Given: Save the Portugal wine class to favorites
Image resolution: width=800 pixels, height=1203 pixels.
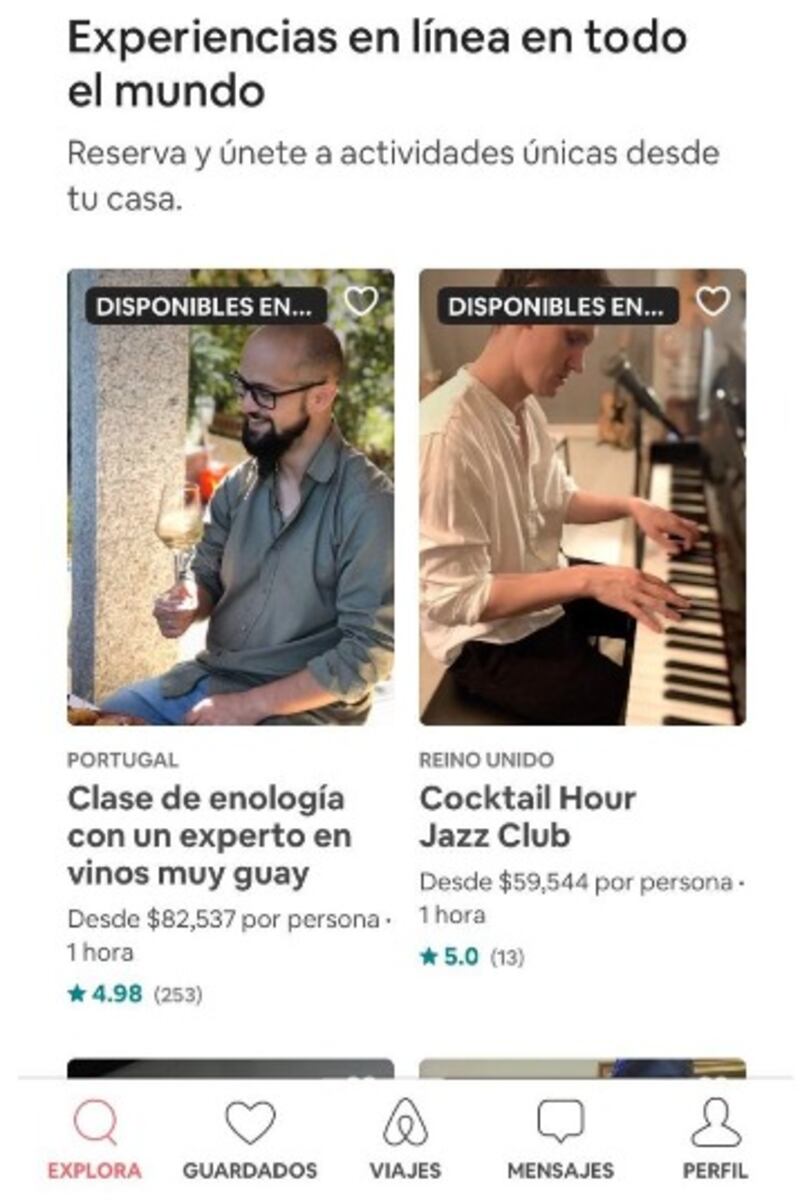Looking at the screenshot, I should pos(360,301).
